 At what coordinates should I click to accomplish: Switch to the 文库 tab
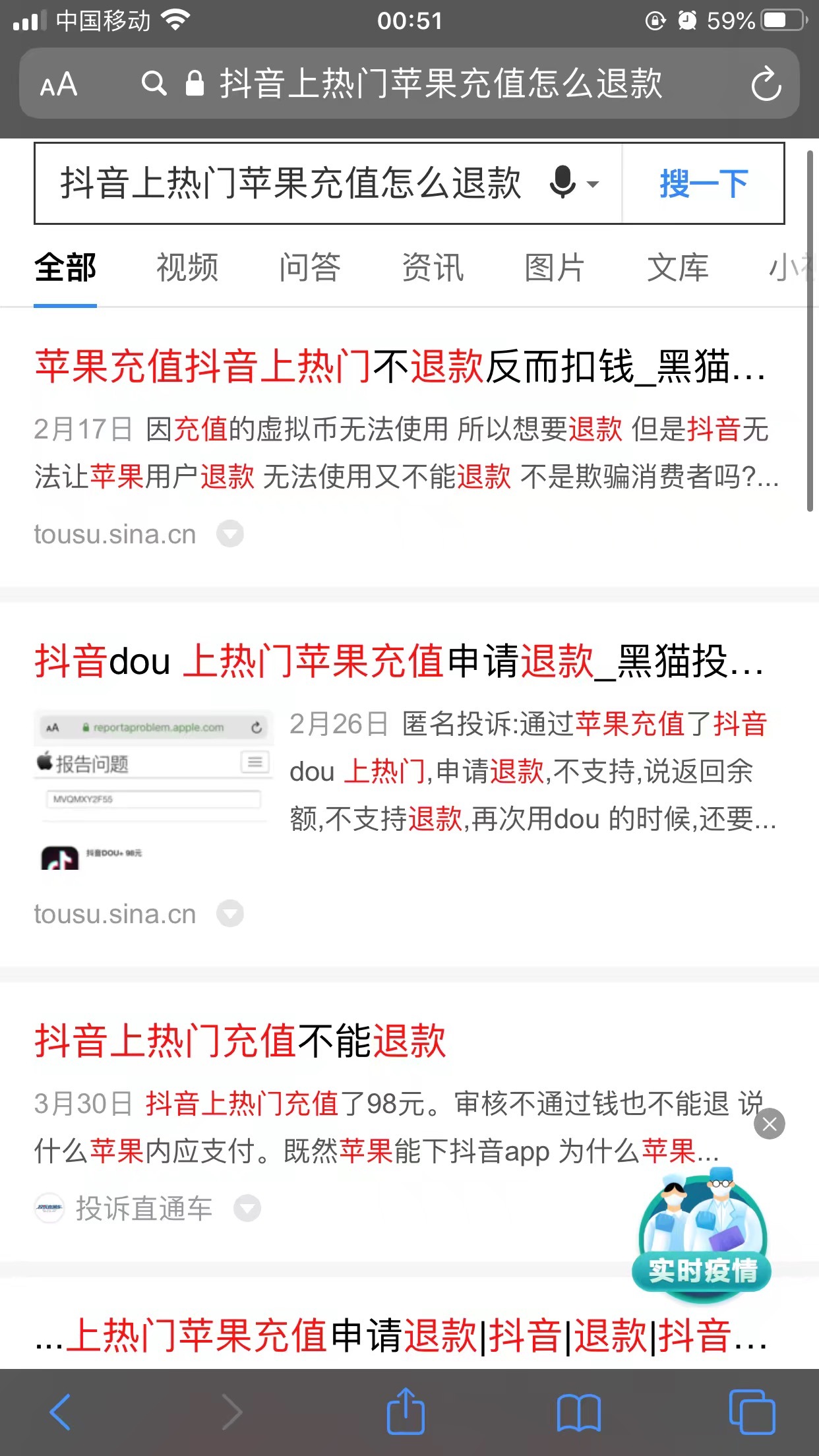coord(677,268)
